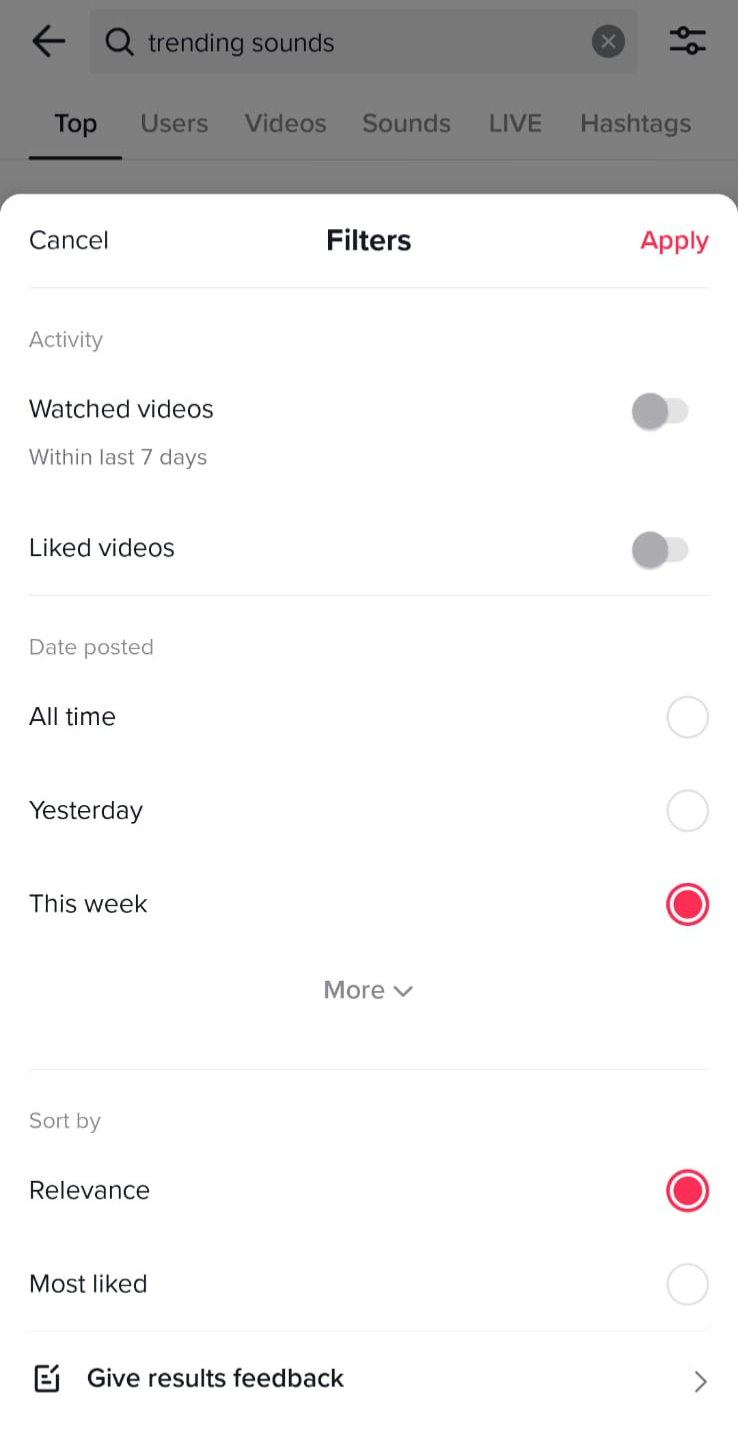This screenshot has width=738, height=1445.
Task: Select All time for date posted
Action: [x=687, y=717]
